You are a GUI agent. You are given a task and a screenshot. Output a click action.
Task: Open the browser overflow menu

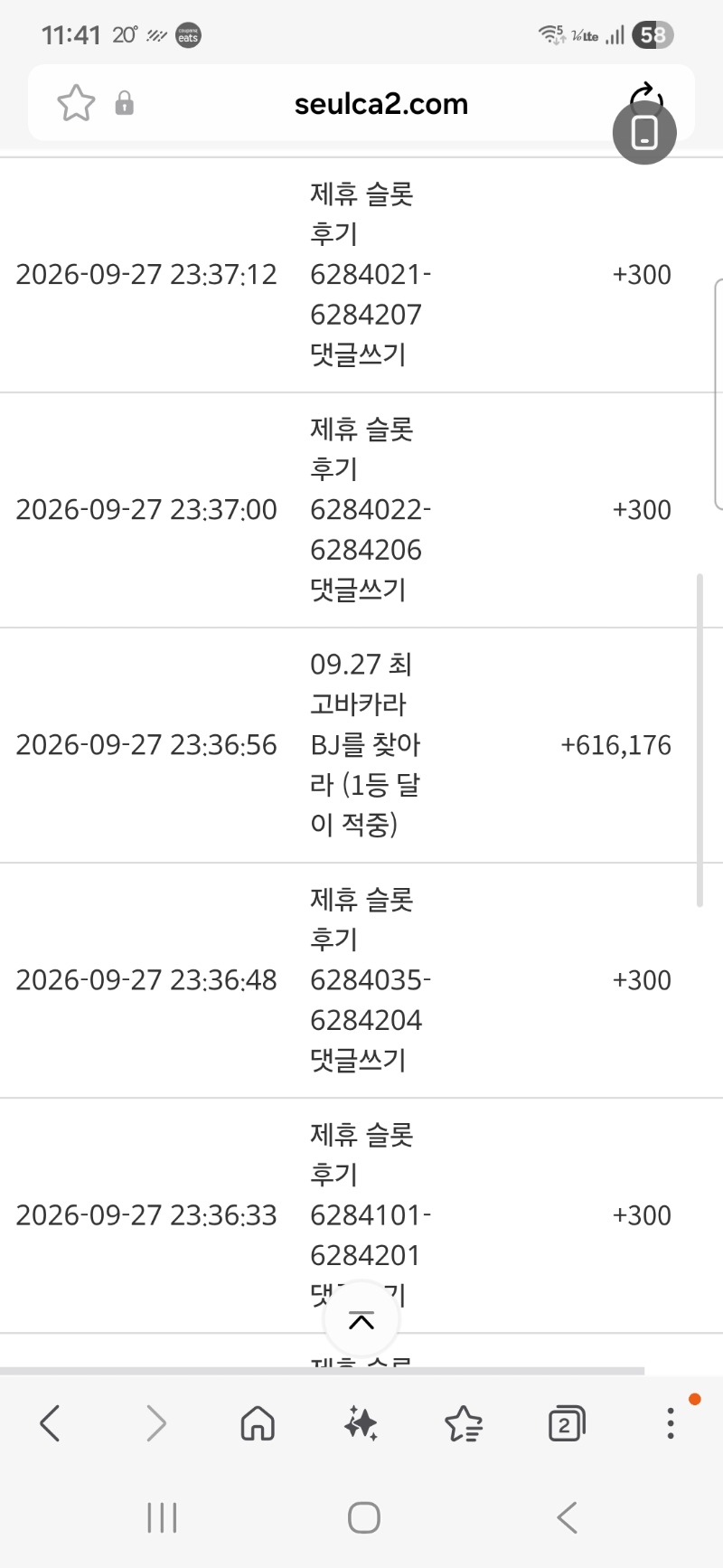coord(671,1423)
